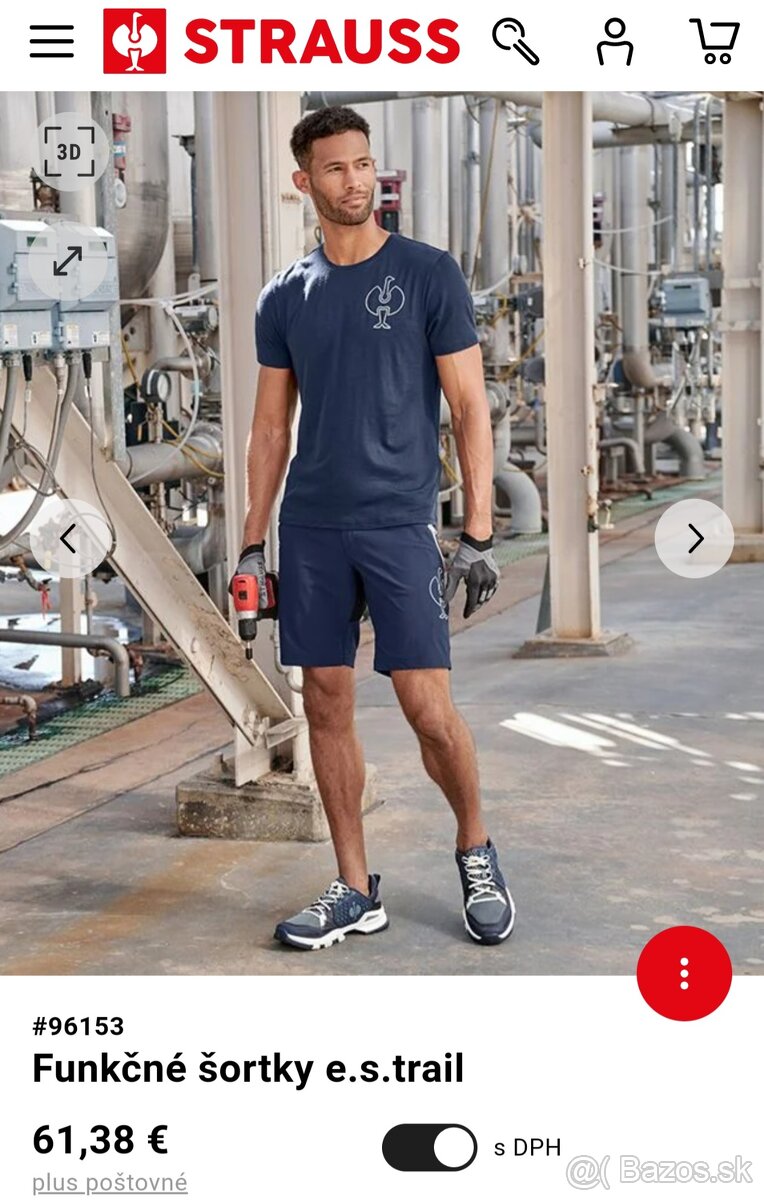
Task: Open the search tool
Action: click(515, 41)
